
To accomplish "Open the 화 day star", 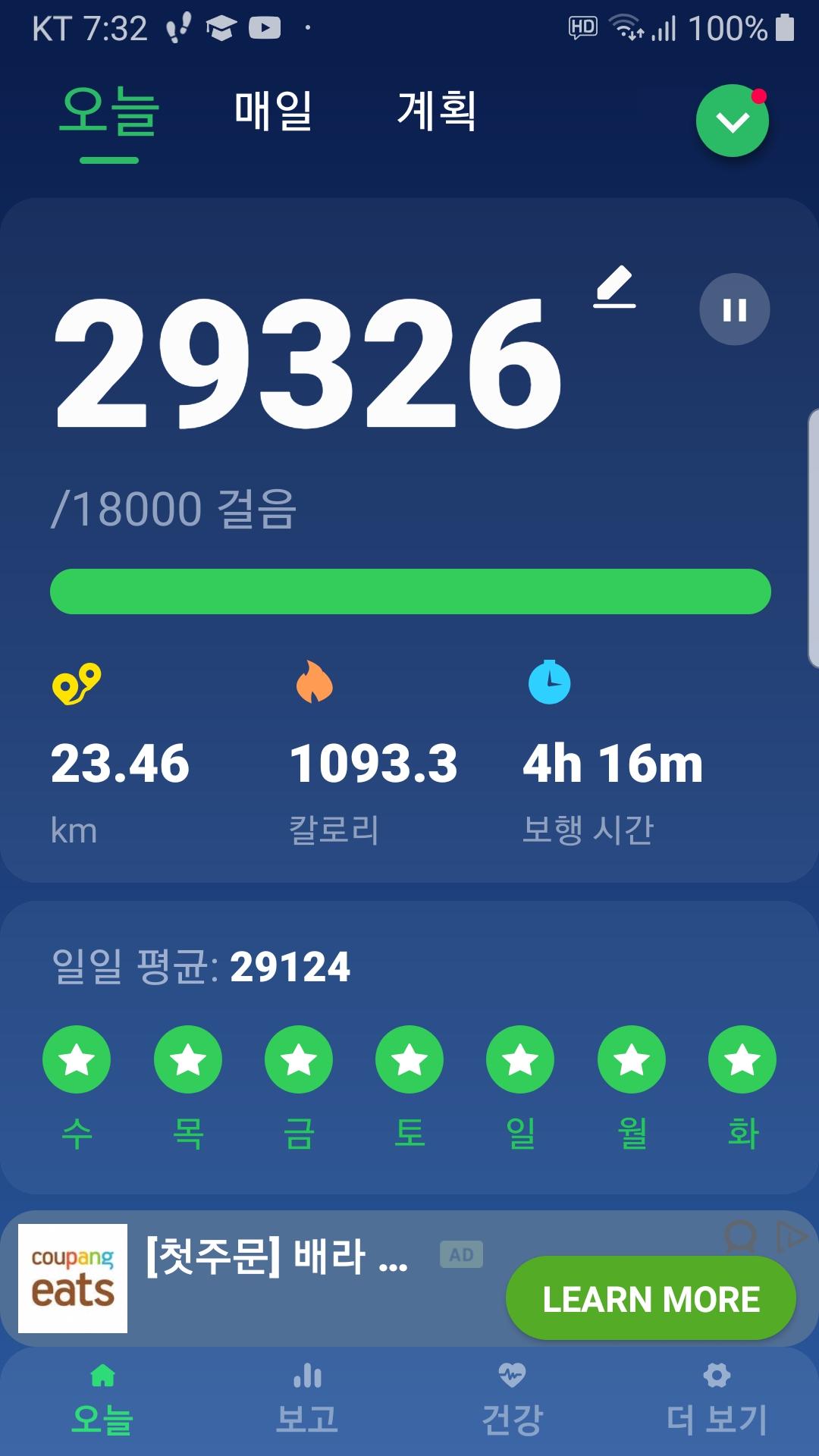I will (742, 1059).
